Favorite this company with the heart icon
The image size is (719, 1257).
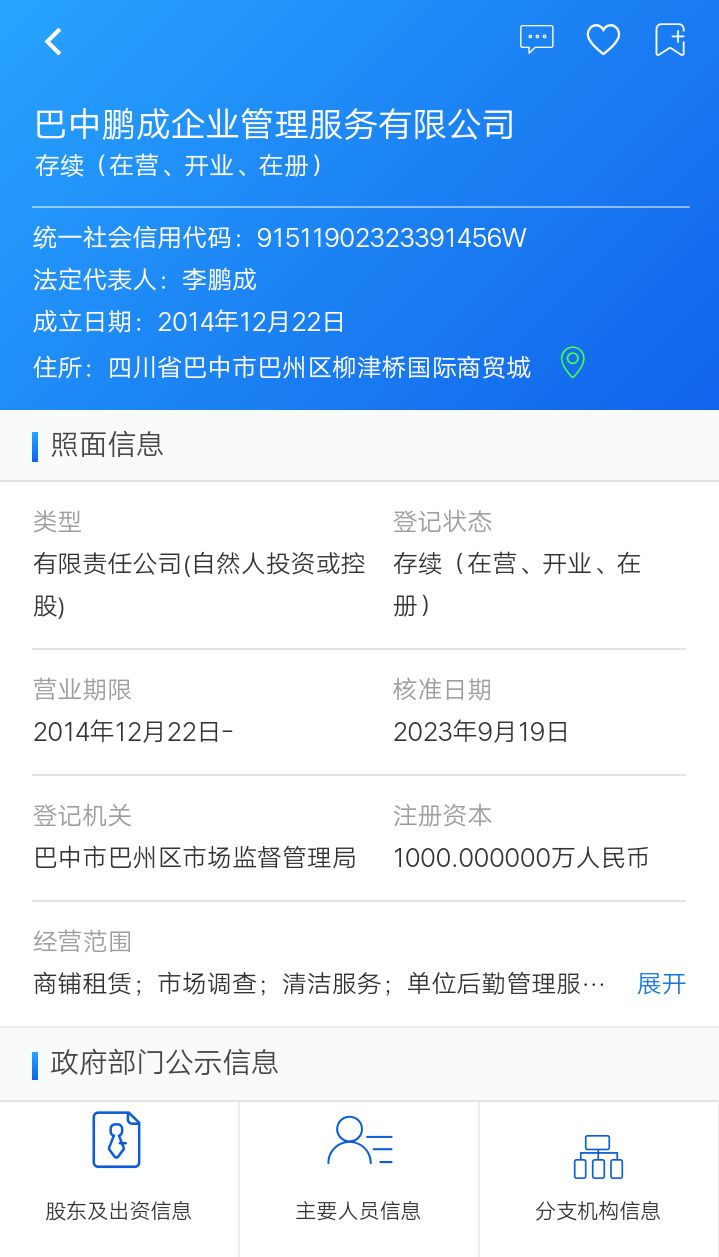click(603, 40)
